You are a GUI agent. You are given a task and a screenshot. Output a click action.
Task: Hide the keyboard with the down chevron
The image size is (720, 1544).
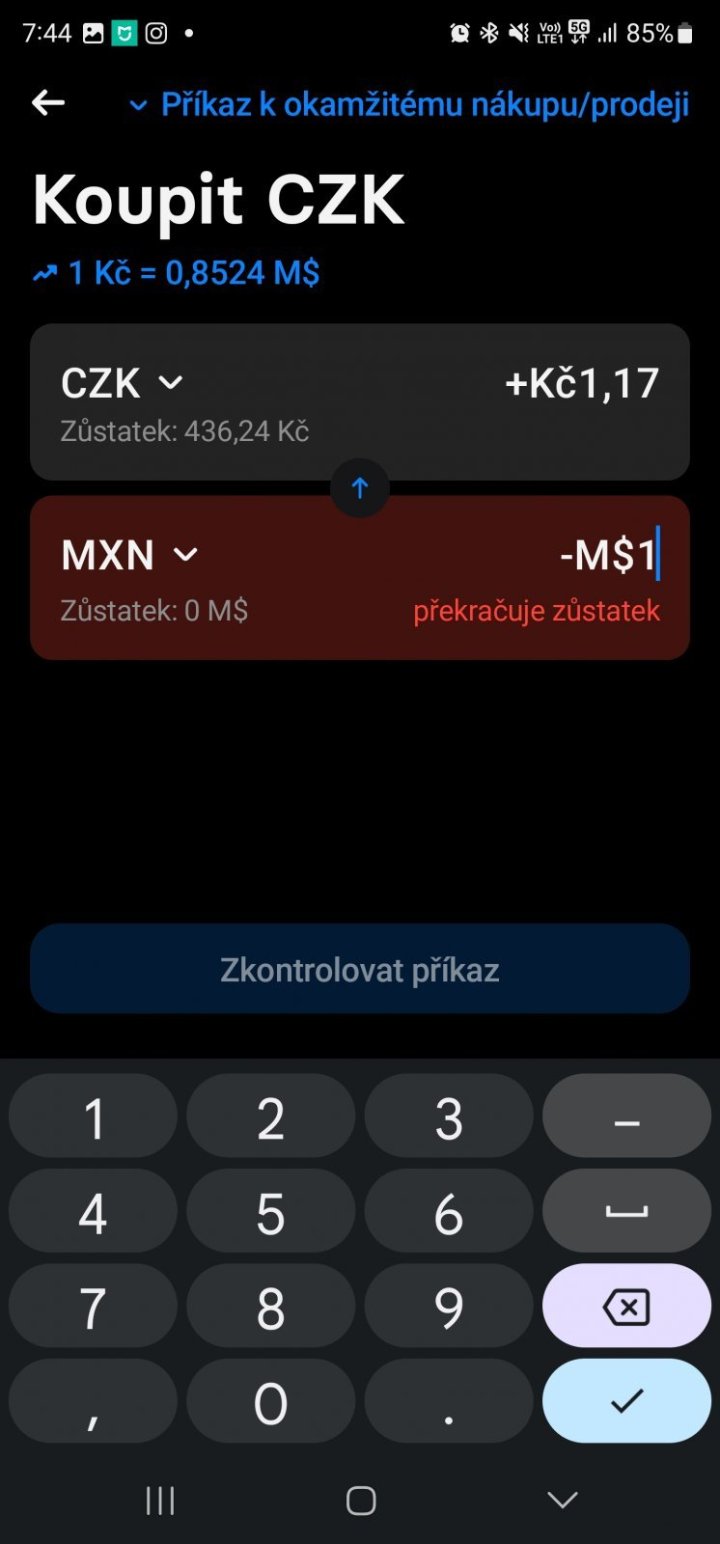(562, 1499)
